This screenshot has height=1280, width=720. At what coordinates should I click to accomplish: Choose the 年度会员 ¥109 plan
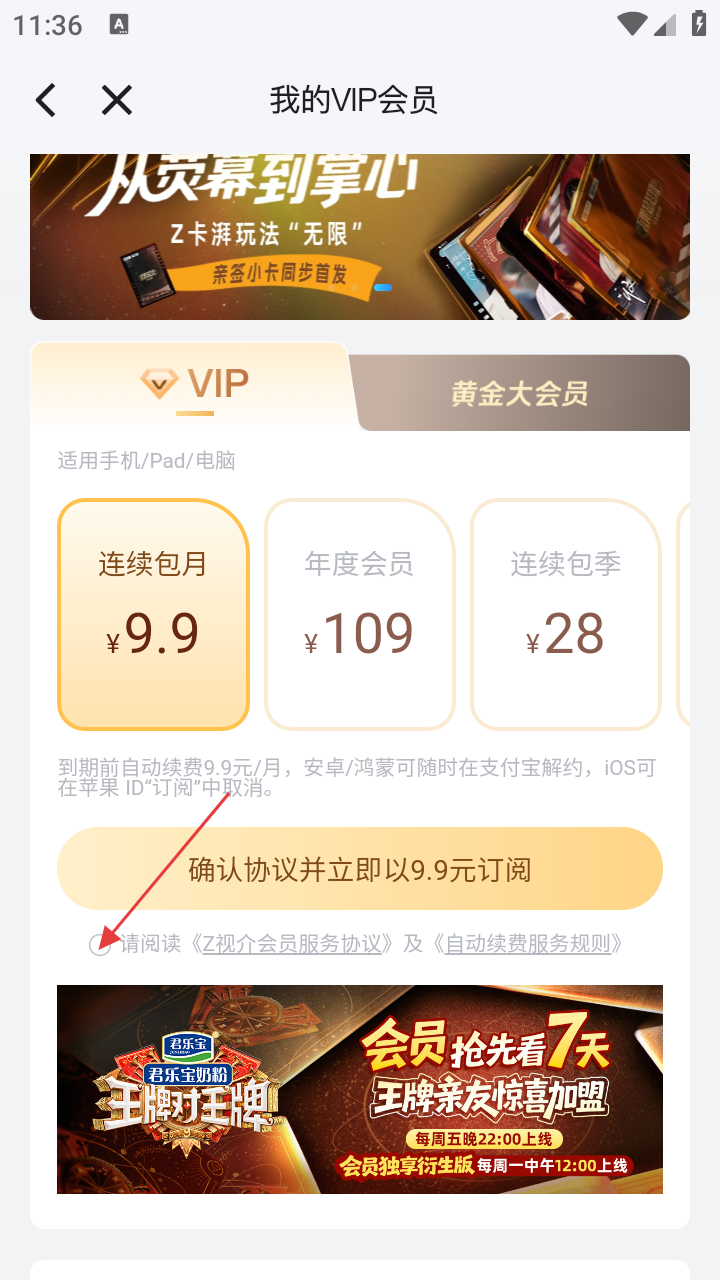click(x=359, y=614)
